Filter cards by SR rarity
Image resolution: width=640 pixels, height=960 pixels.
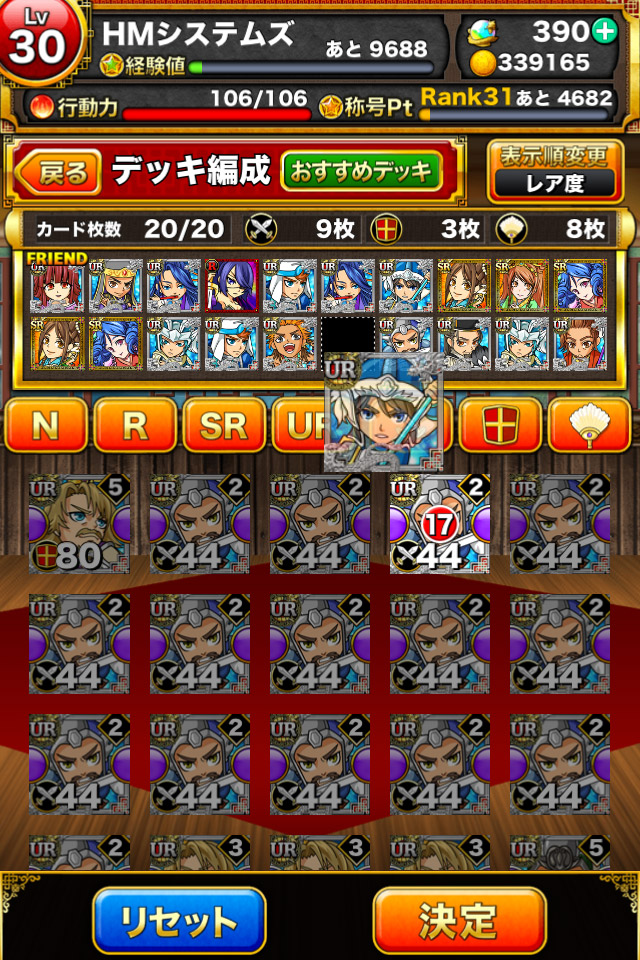pos(224,427)
